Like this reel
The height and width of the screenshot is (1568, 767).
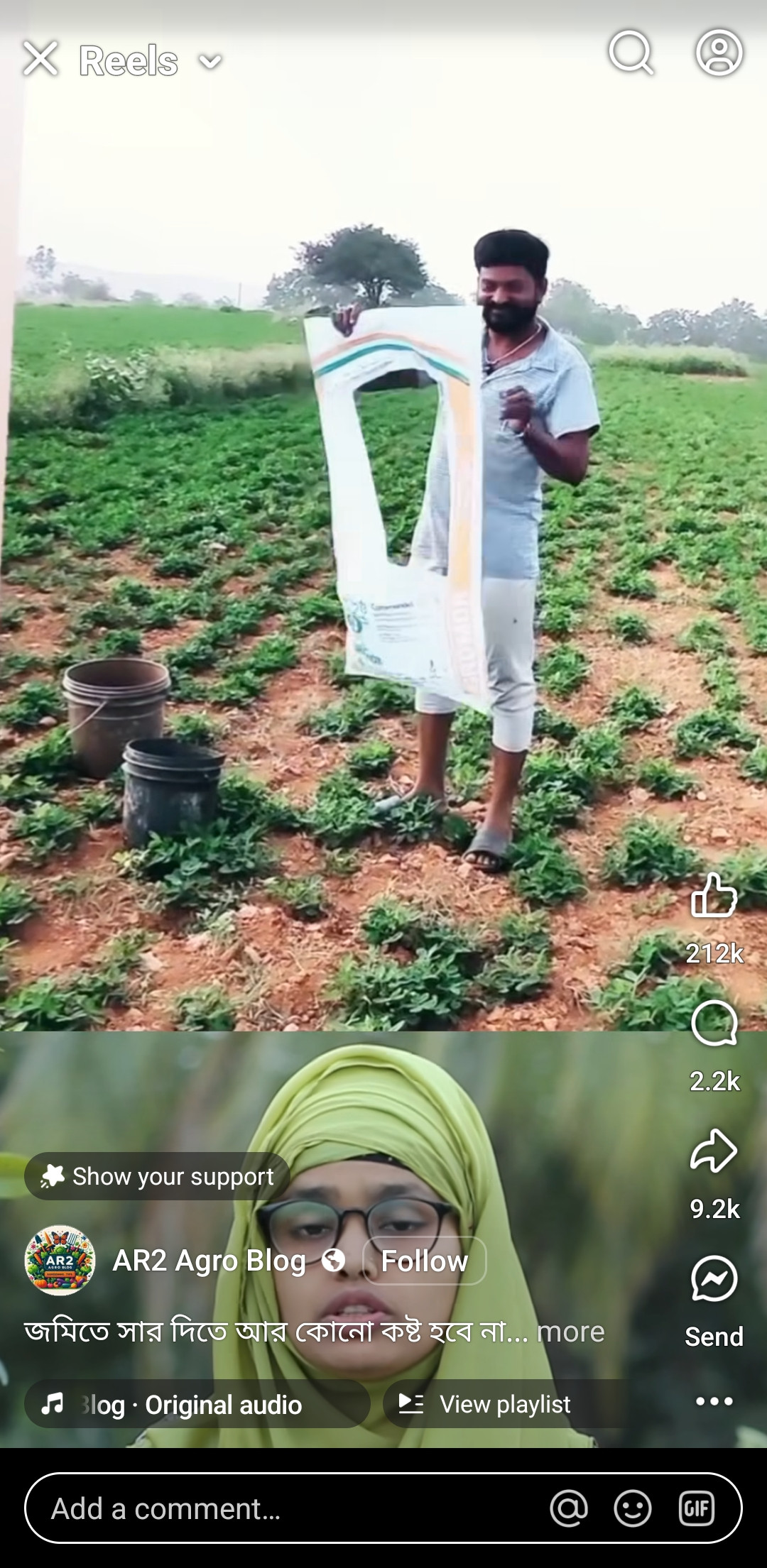pyautogui.click(x=714, y=896)
